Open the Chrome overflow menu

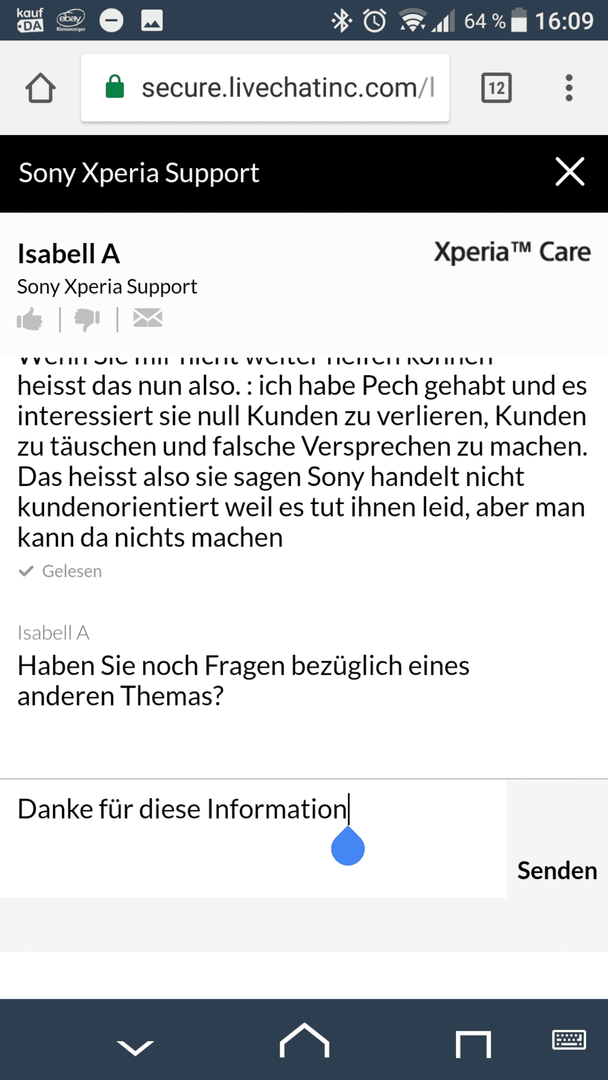[569, 88]
